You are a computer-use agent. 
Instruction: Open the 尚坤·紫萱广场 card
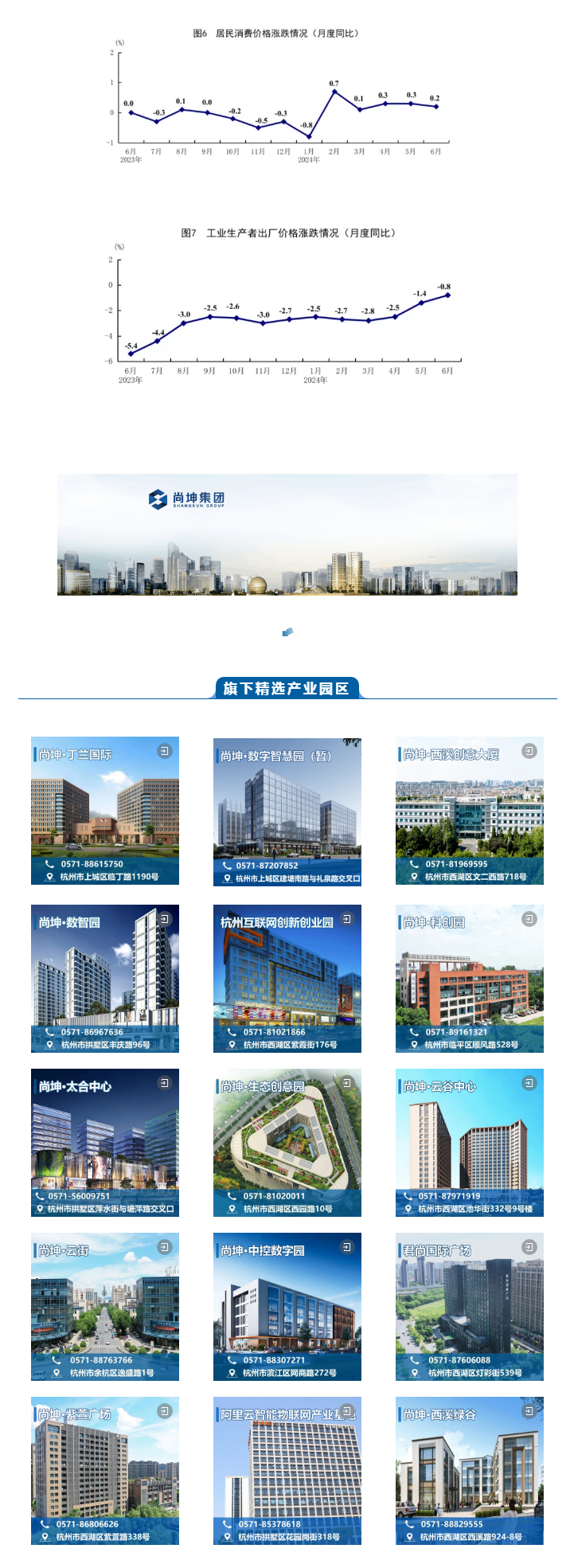click(105, 1470)
